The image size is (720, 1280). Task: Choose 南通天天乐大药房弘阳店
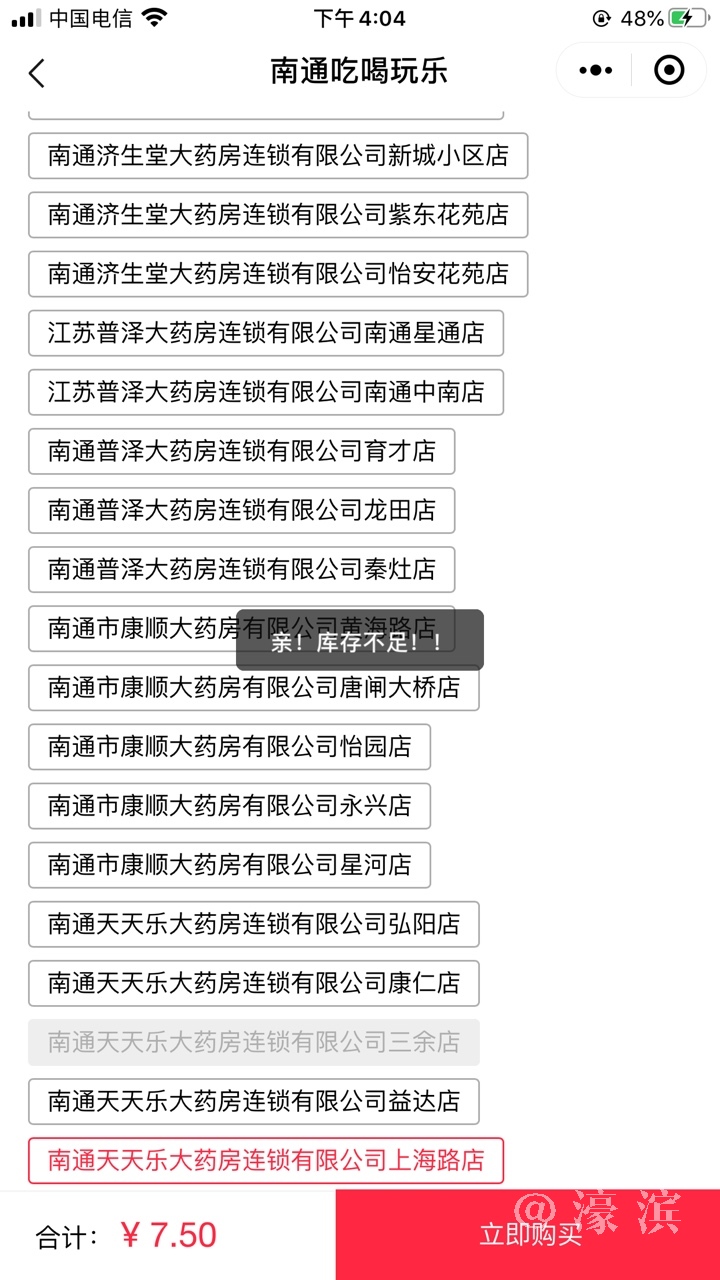253,924
